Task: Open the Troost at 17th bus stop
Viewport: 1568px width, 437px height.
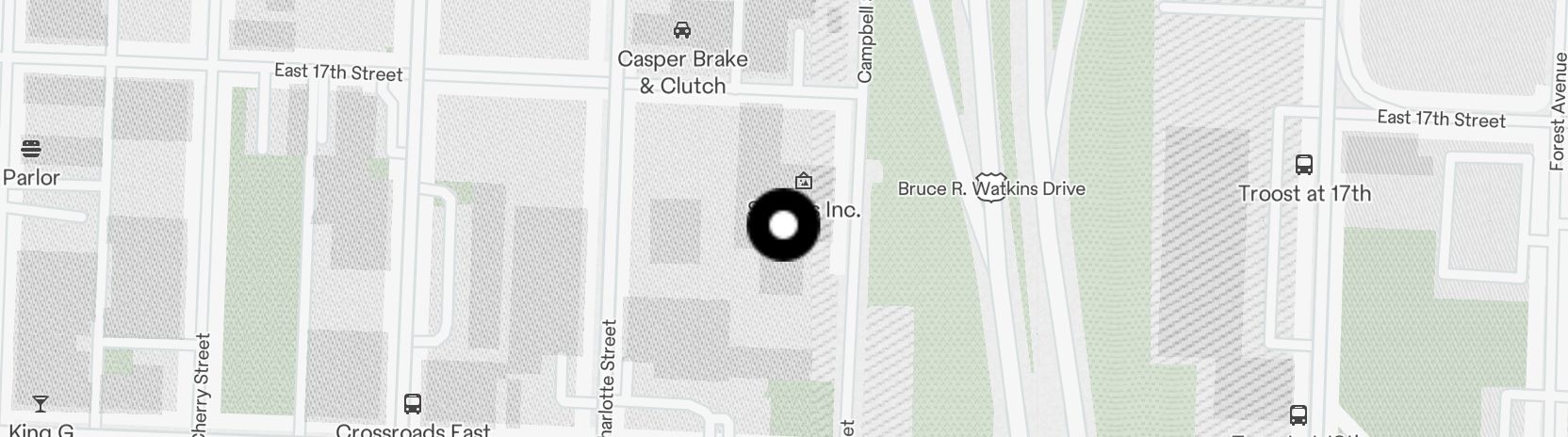Action: point(1304,166)
